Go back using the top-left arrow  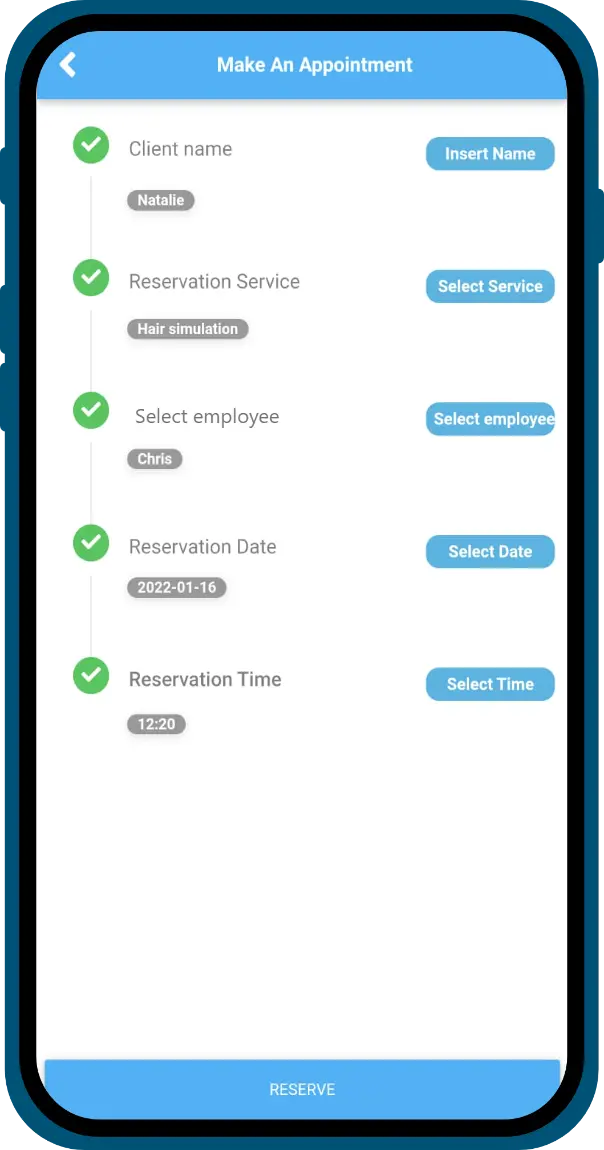point(67,65)
